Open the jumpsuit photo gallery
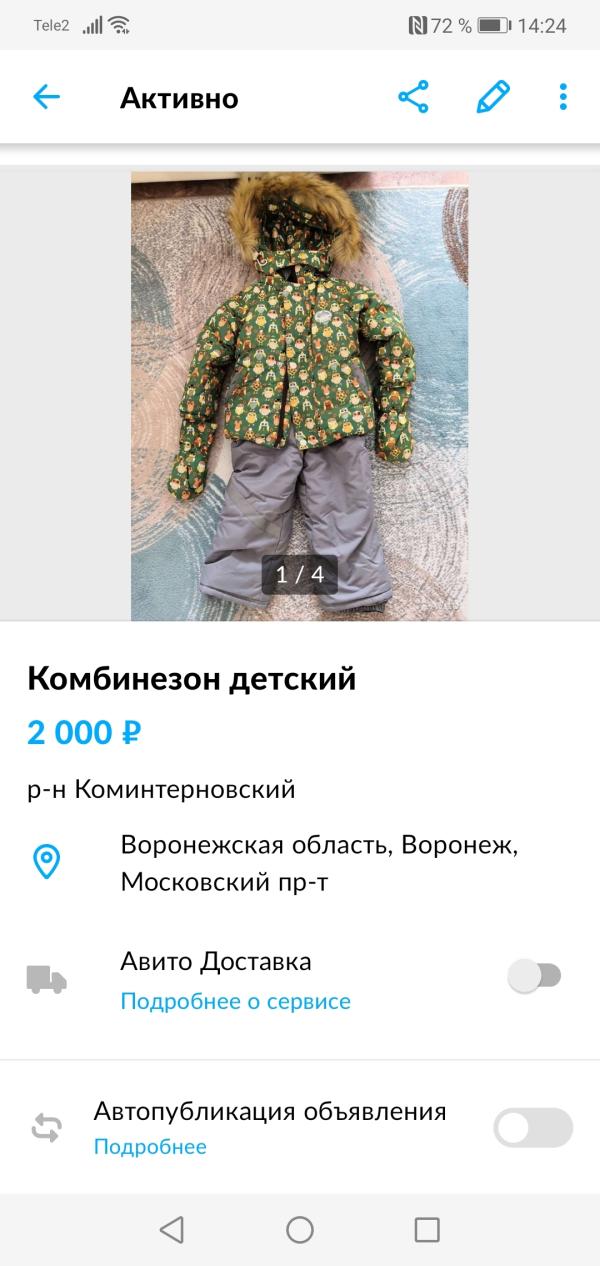Viewport: 600px width, 1266px height. (x=300, y=395)
